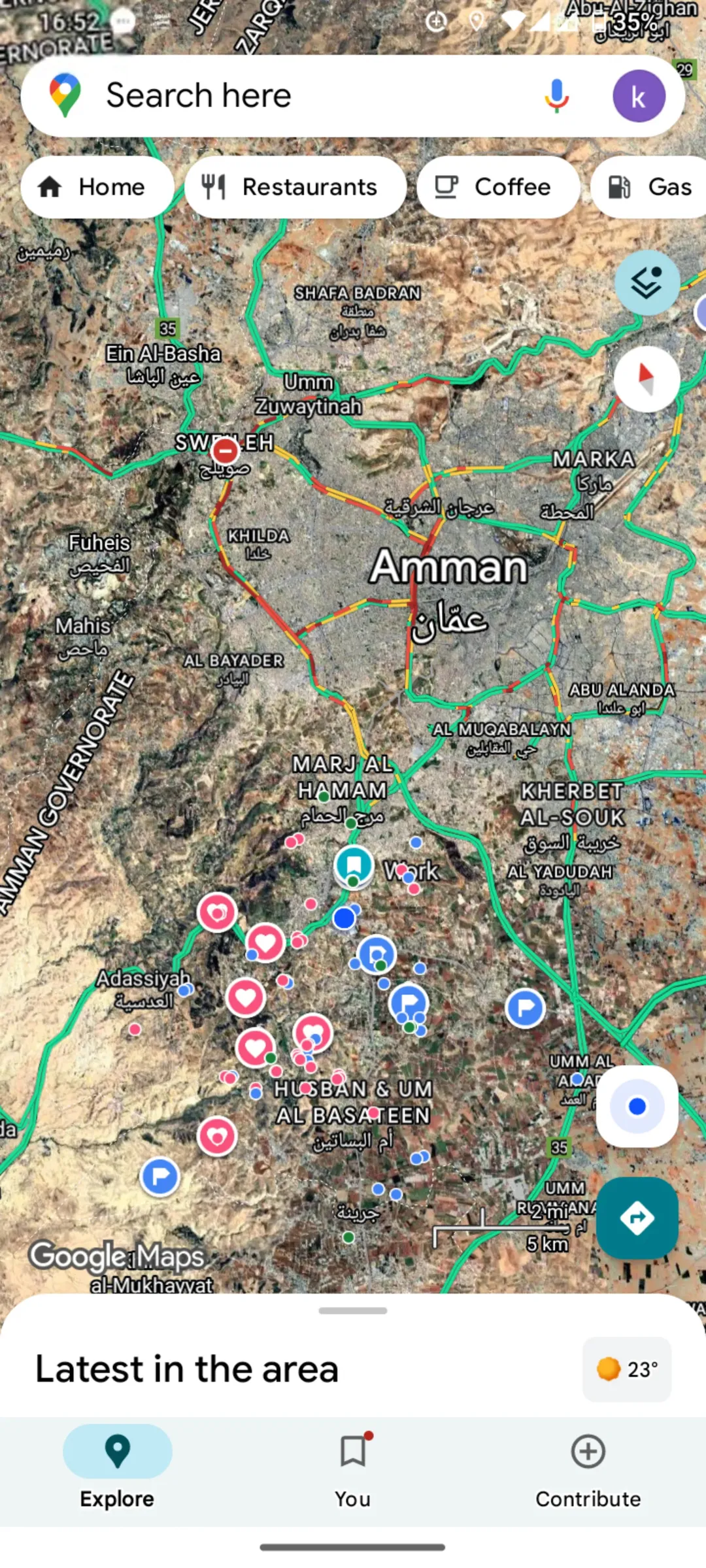706x1568 pixels.
Task: Open the 23° weather chip
Action: tap(627, 1369)
